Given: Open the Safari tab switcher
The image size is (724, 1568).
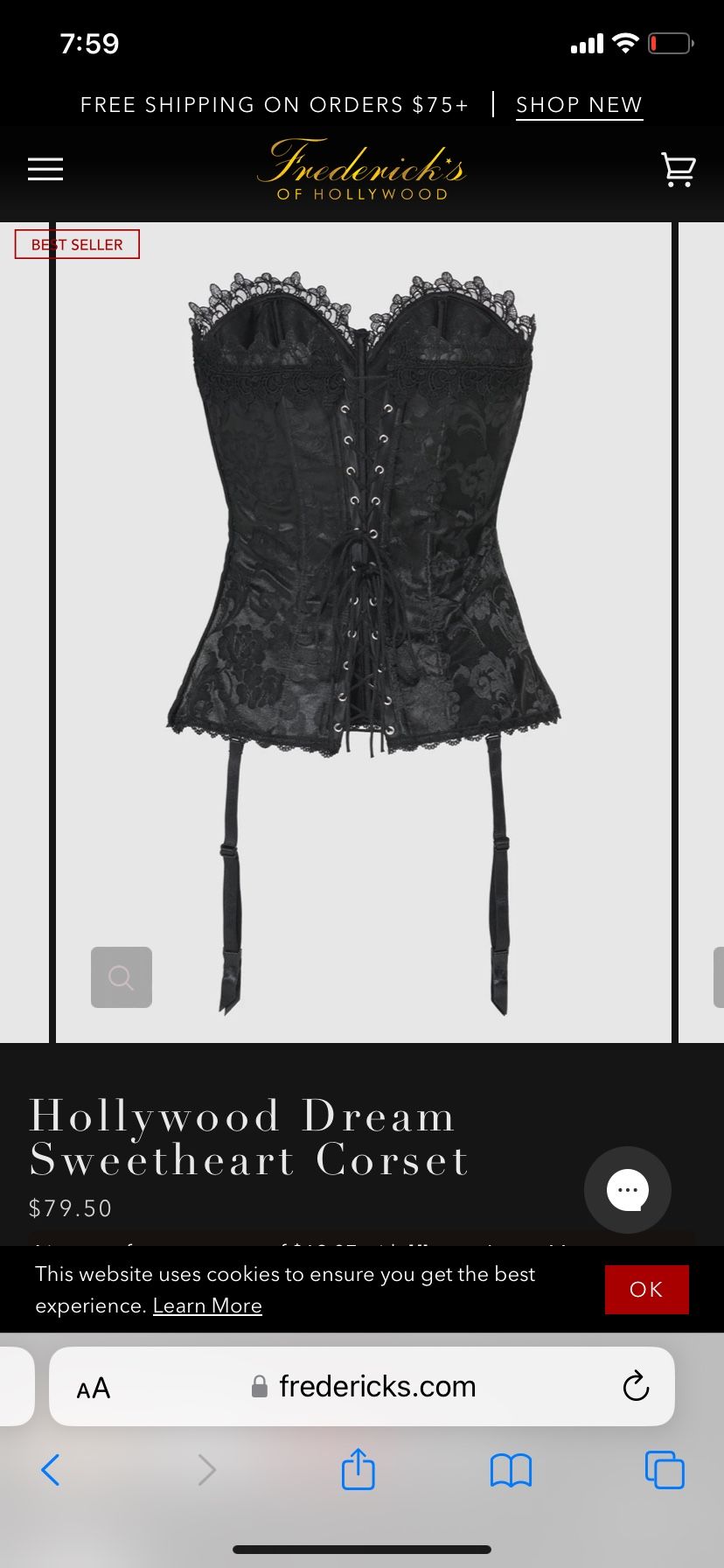Looking at the screenshot, I should (664, 1470).
